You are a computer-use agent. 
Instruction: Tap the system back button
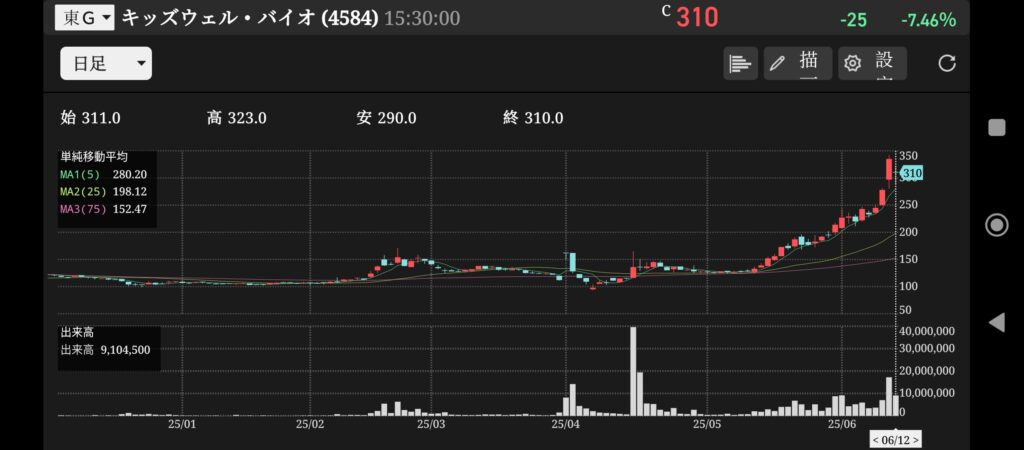996,322
